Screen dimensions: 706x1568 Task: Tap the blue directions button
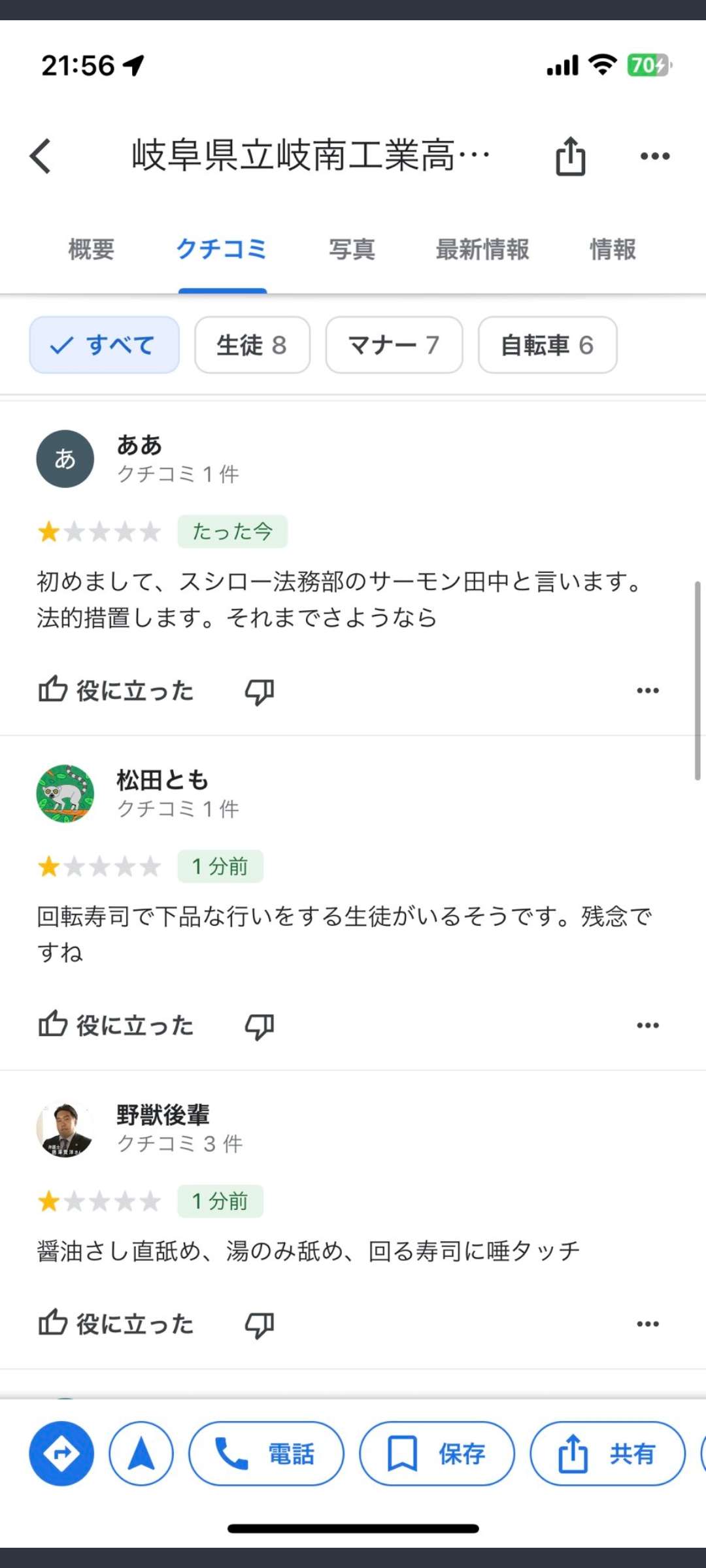click(x=61, y=1454)
